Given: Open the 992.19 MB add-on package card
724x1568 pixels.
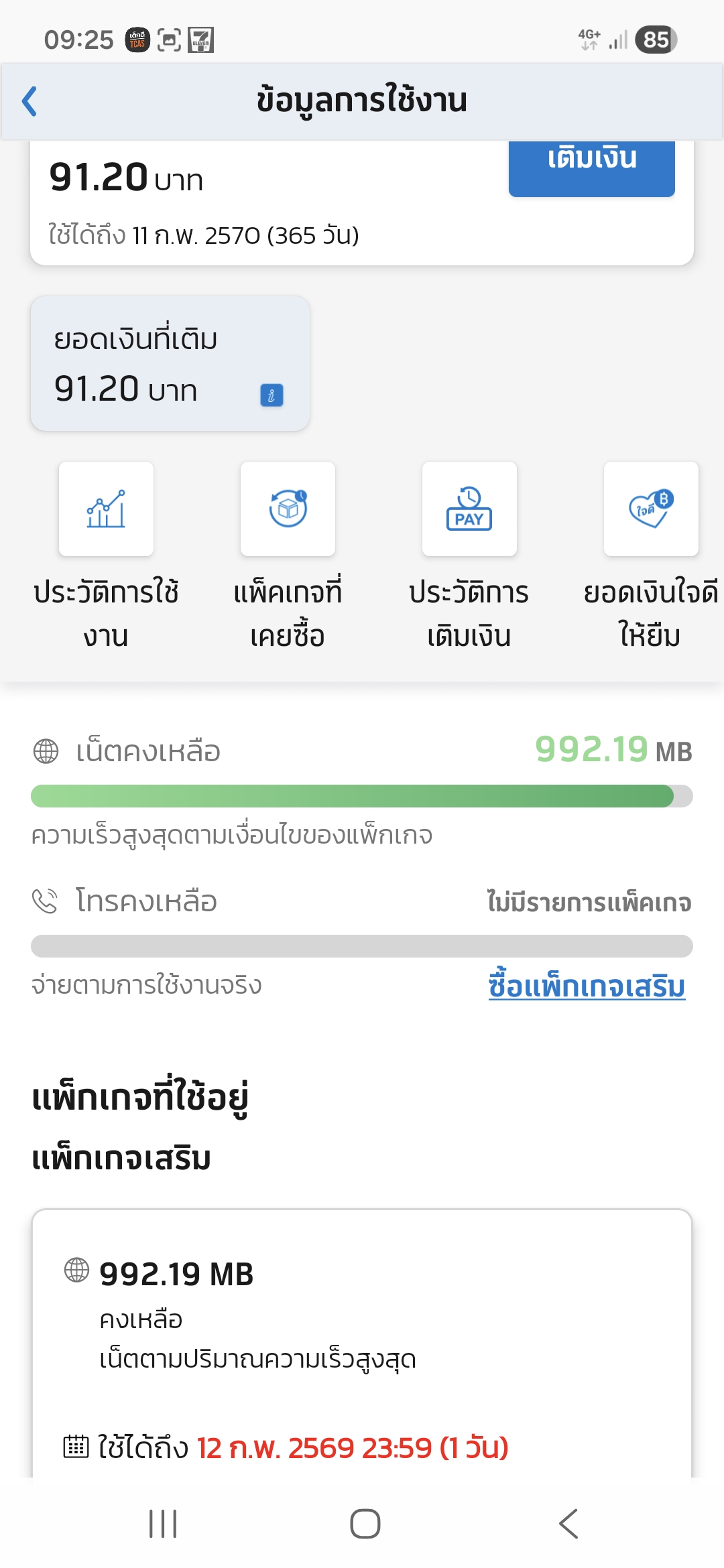Looking at the screenshot, I should (362, 1340).
